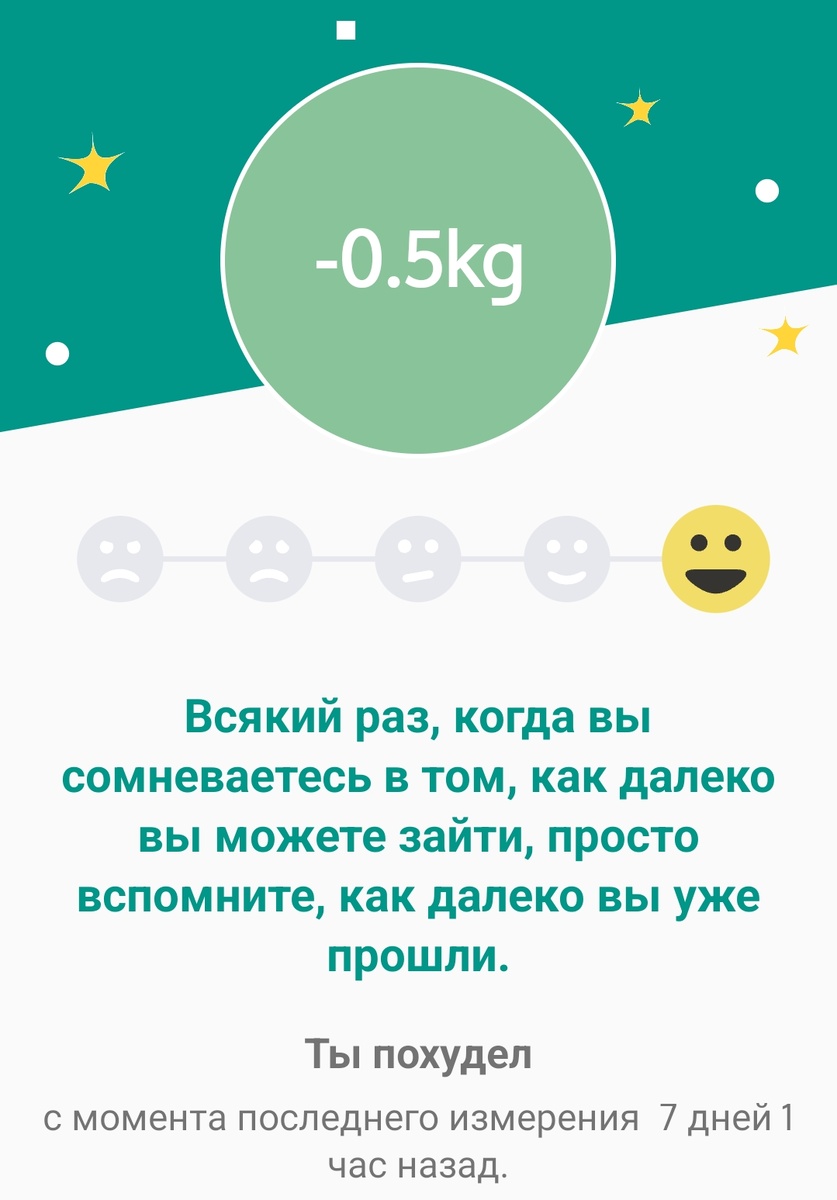Click the white dot on the left side
Screen dimensions: 837x1200
(x=57, y=352)
